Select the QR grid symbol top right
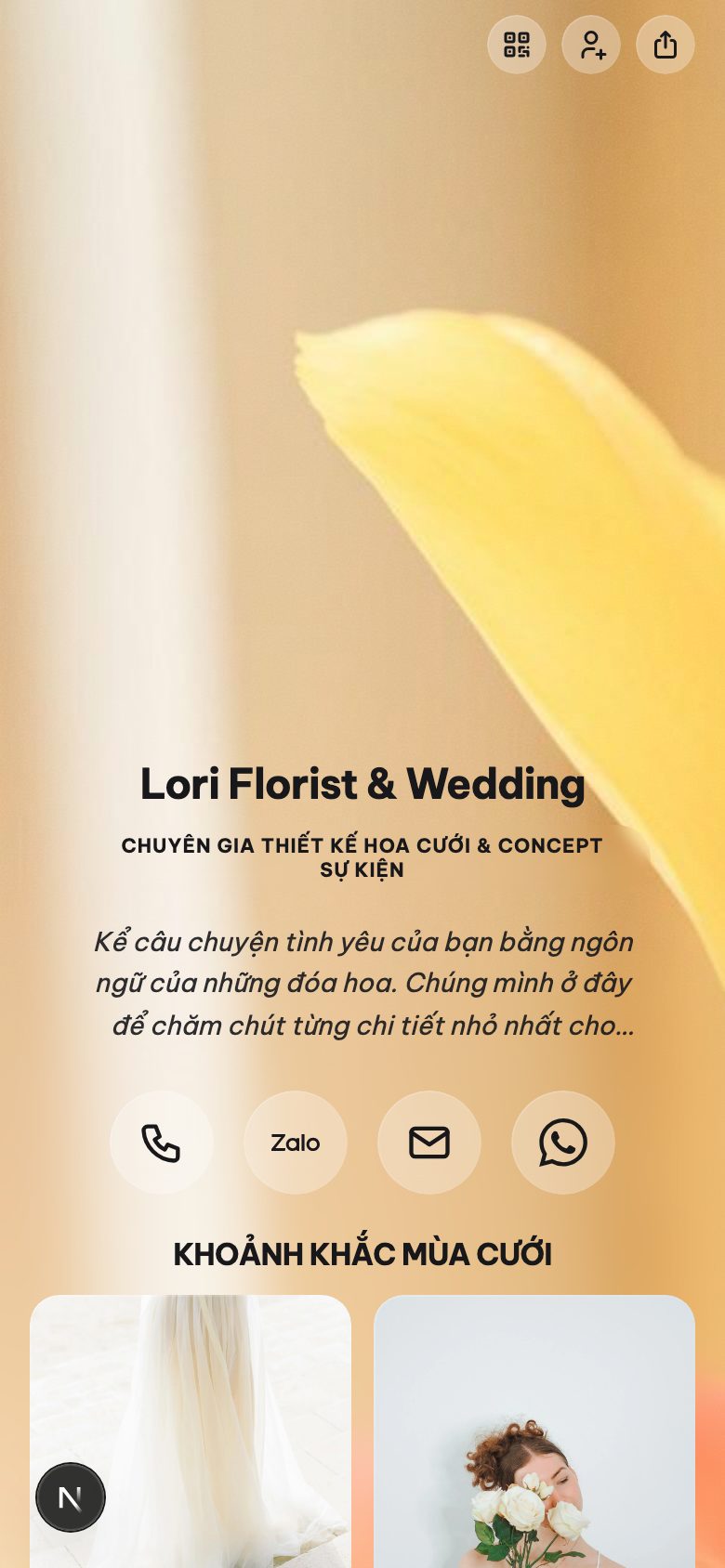Viewport: 725px width, 1568px height. tap(517, 45)
